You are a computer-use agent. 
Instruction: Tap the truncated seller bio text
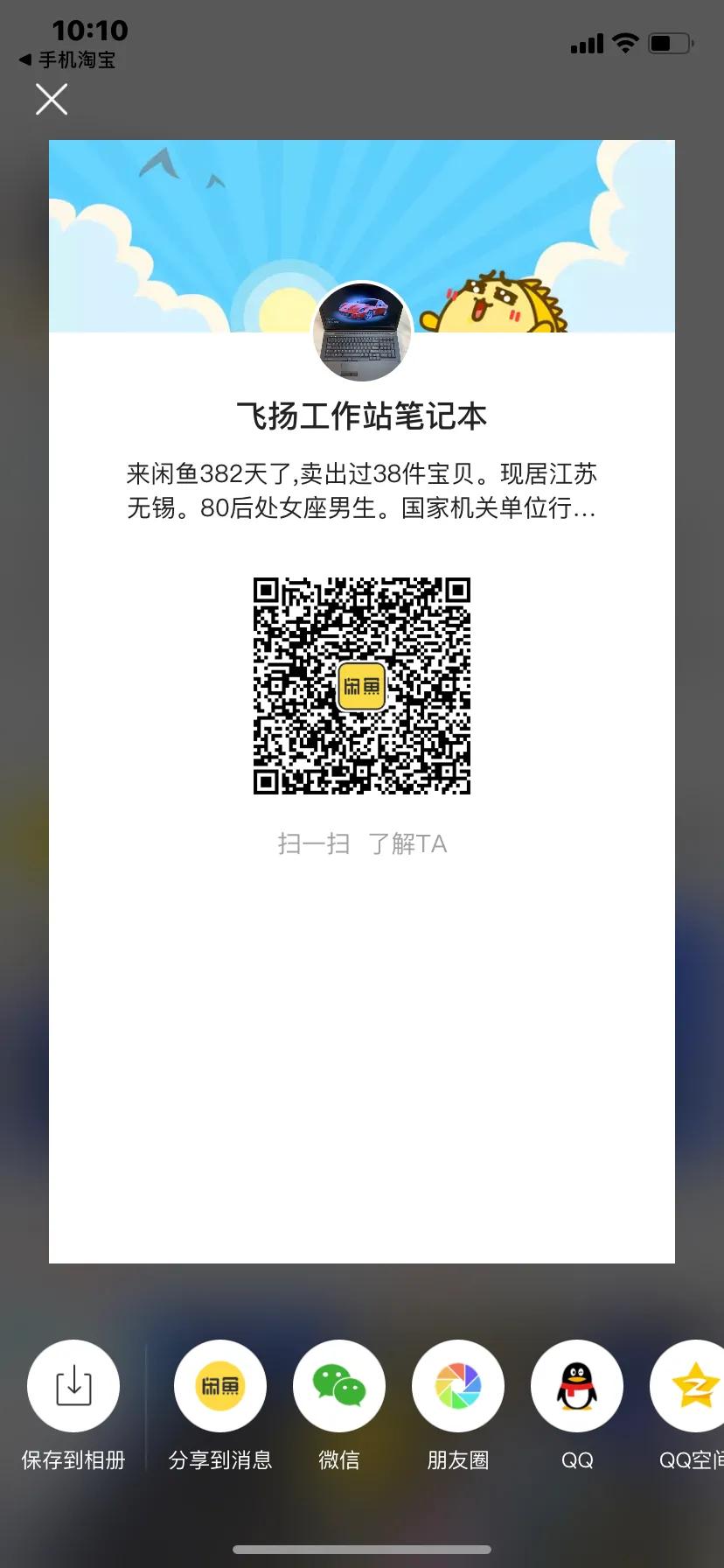(359, 492)
